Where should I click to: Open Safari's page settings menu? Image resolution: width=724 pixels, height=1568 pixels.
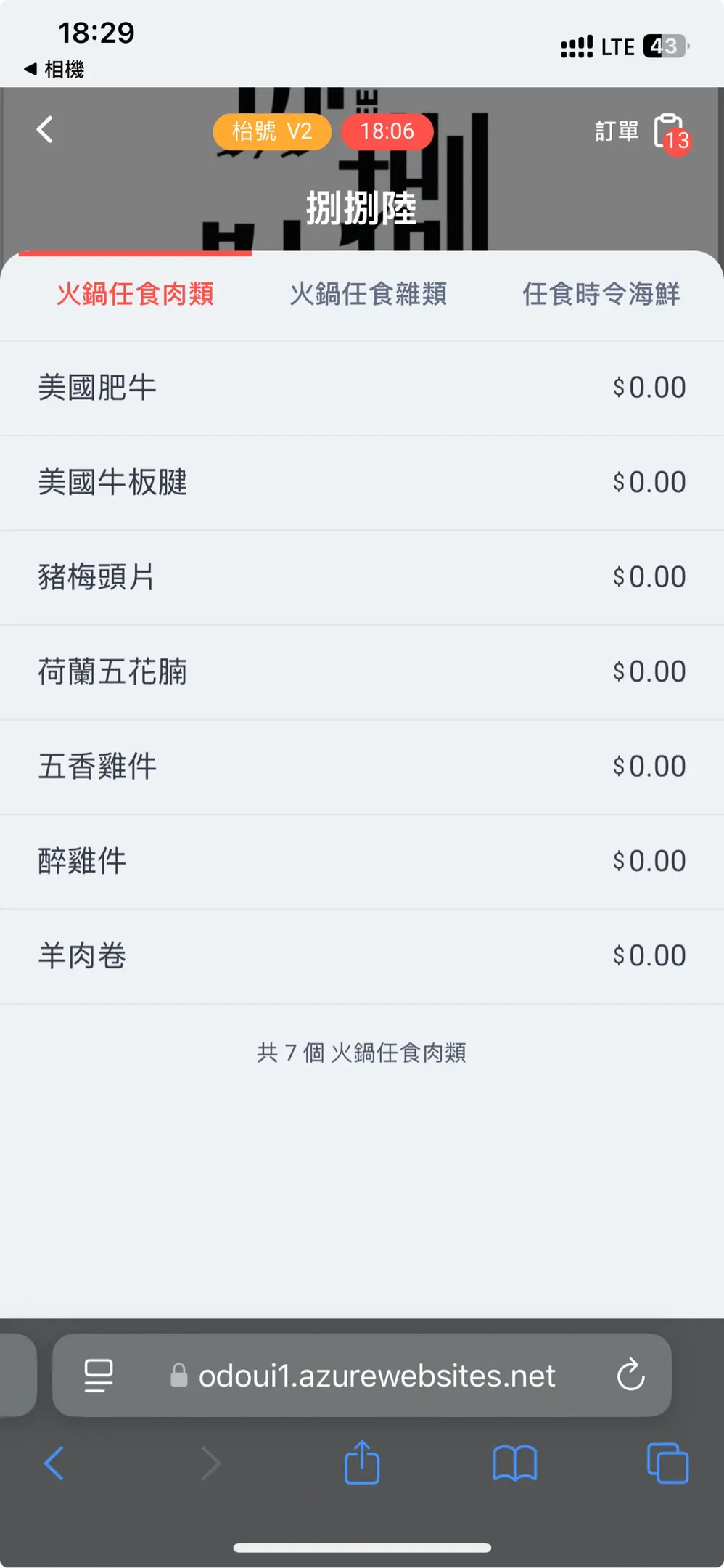coord(99,1375)
